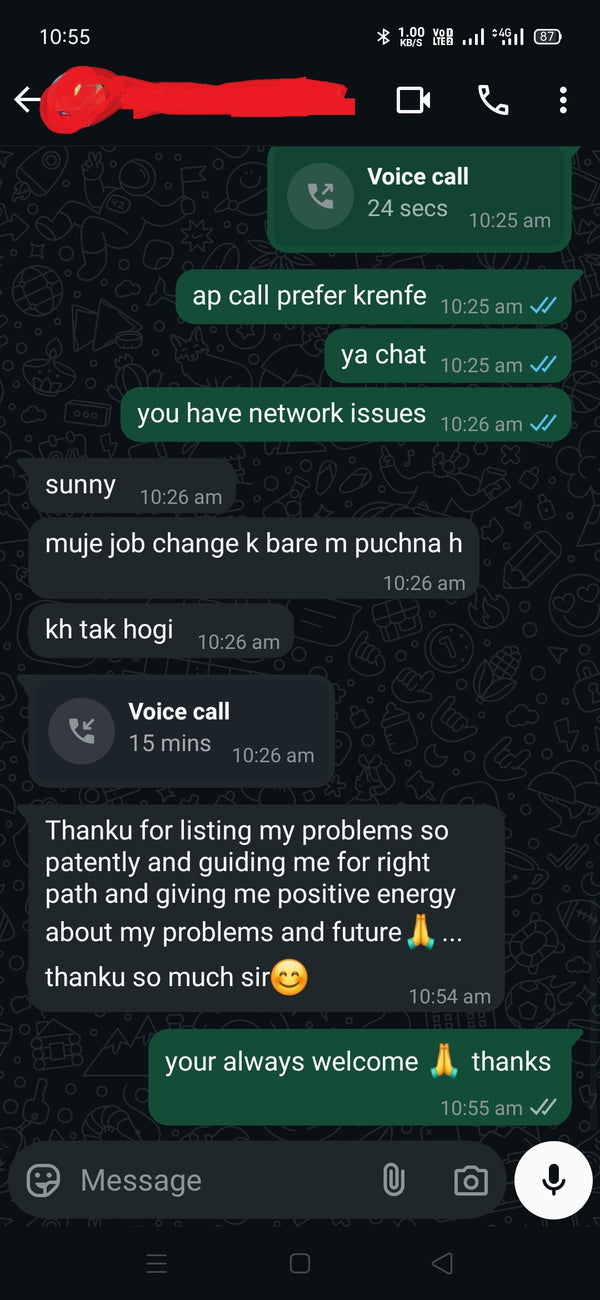Start a voice call with this contact
This screenshot has height=1300, width=600.
493,100
